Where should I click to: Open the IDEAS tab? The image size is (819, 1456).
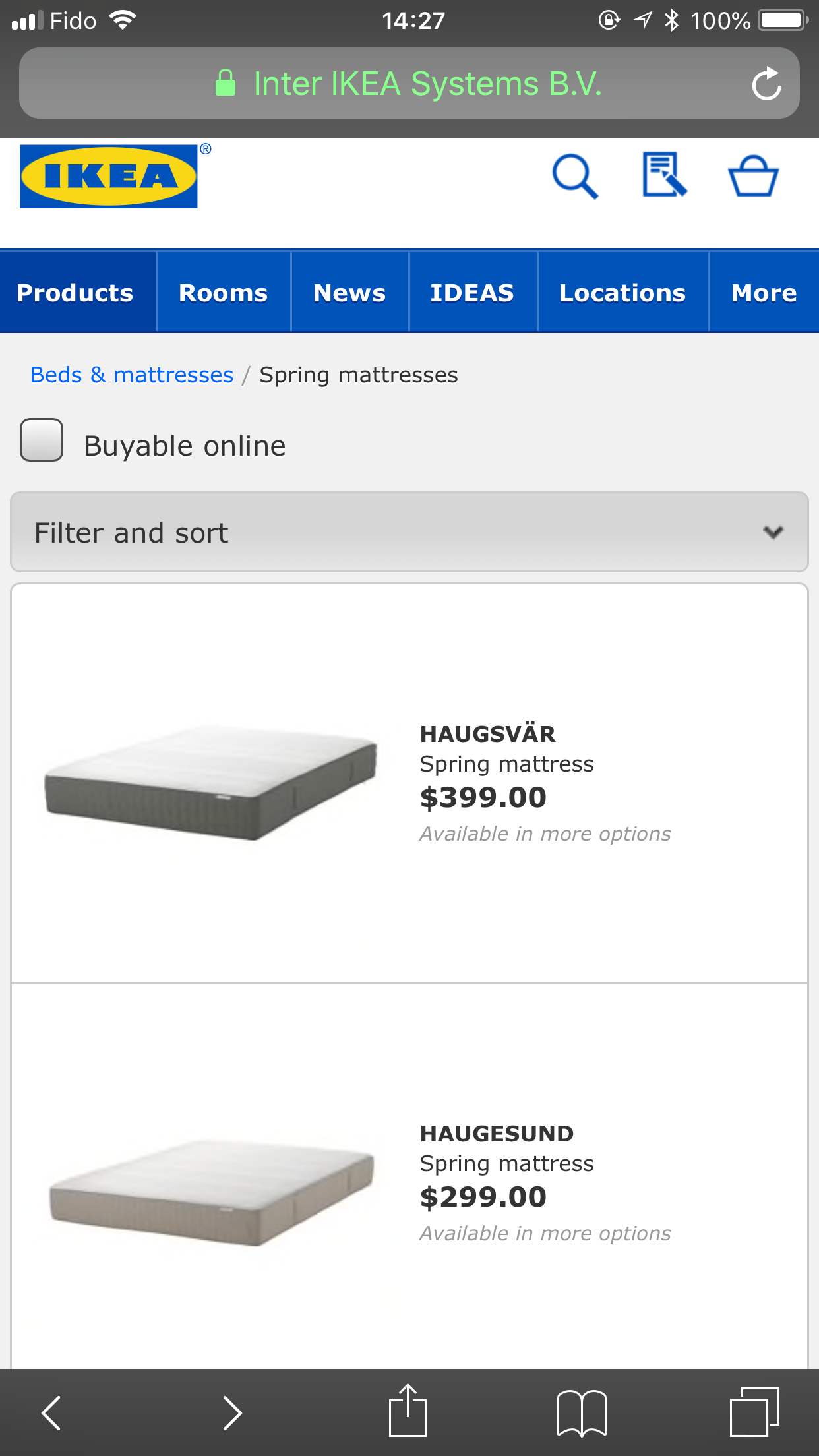pos(472,293)
